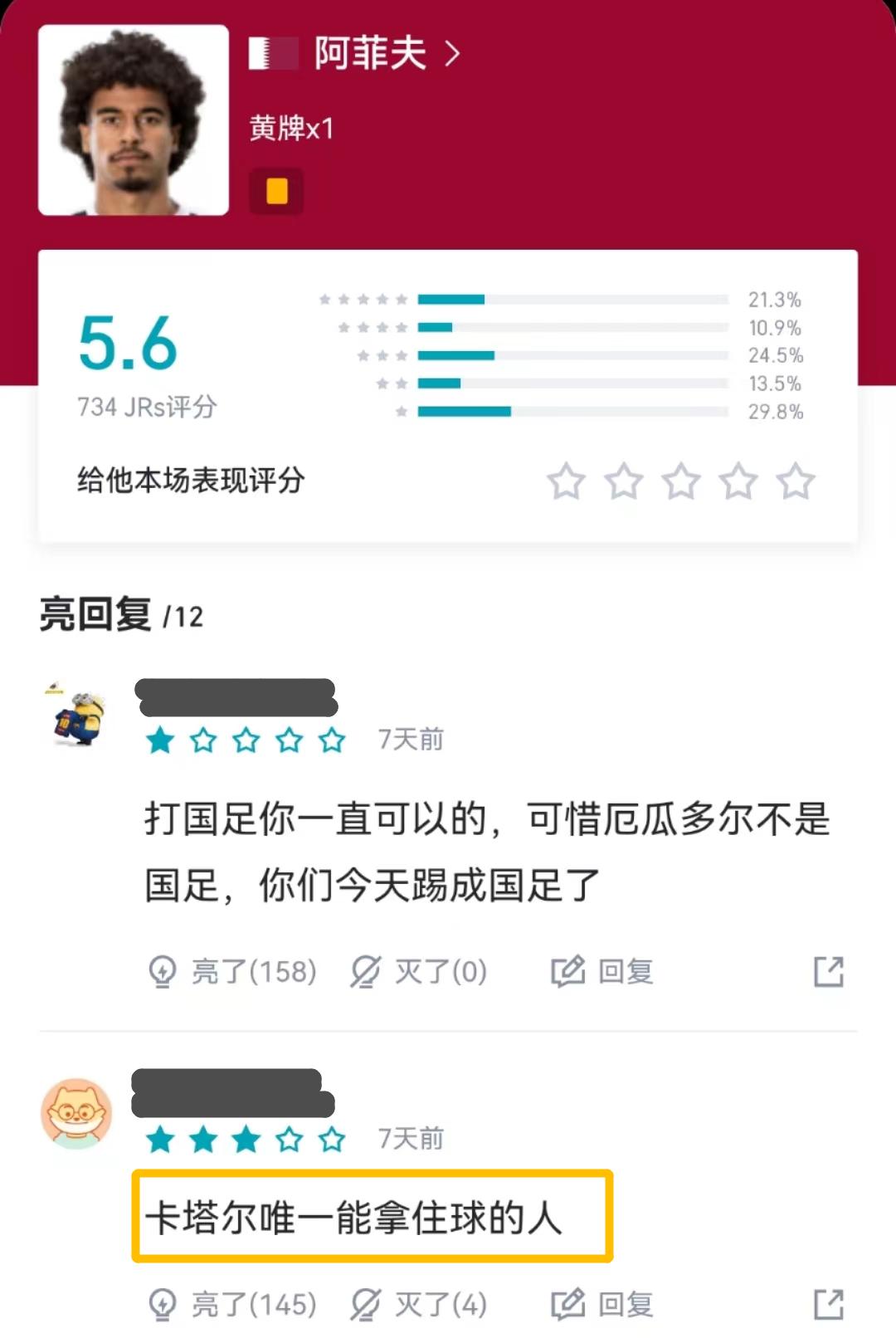This screenshot has height=1338, width=896.
Task: Click the yellow card icon under 黄牌x1
Action: (274, 192)
